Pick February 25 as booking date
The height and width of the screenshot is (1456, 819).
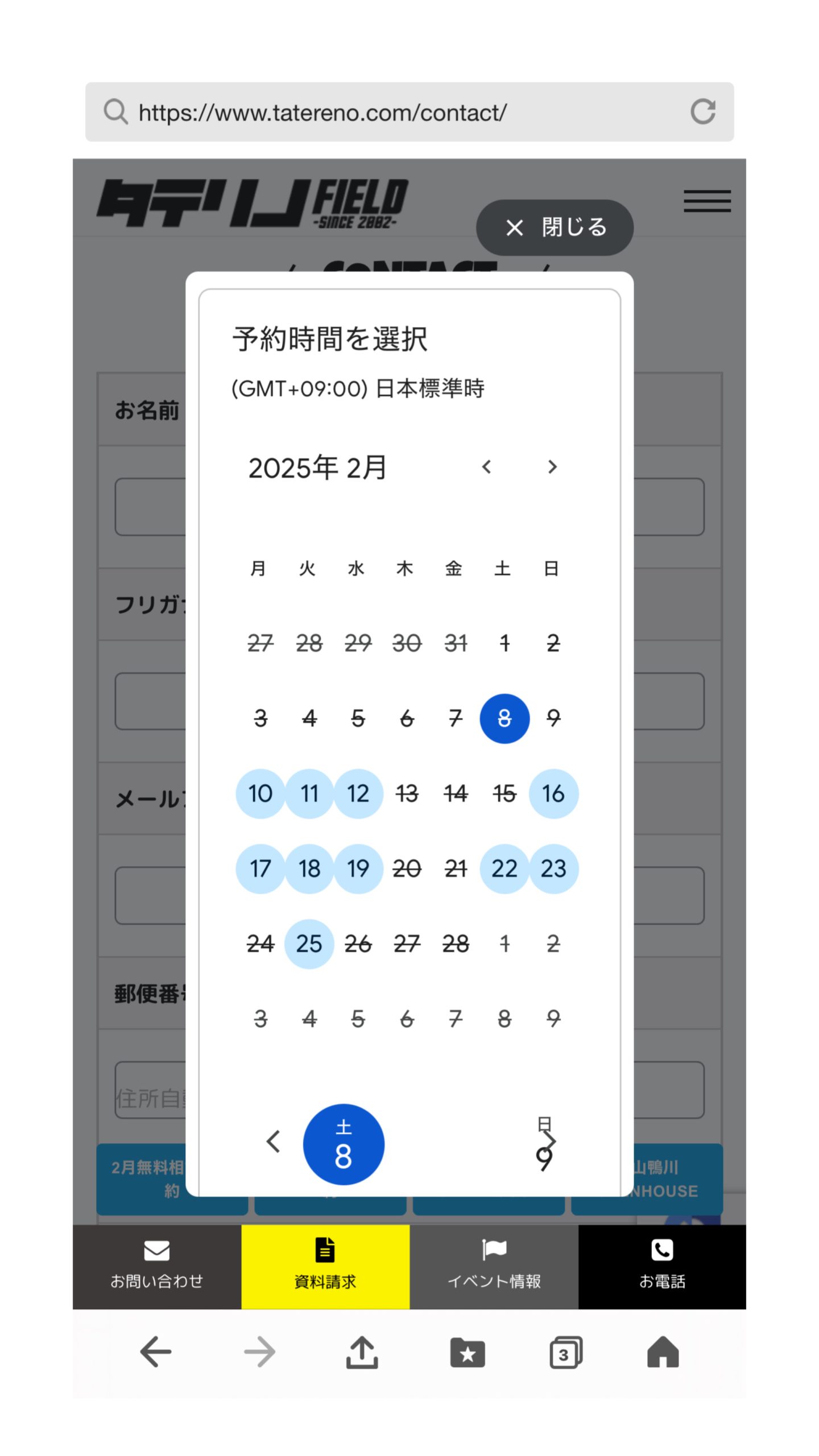[309, 944]
